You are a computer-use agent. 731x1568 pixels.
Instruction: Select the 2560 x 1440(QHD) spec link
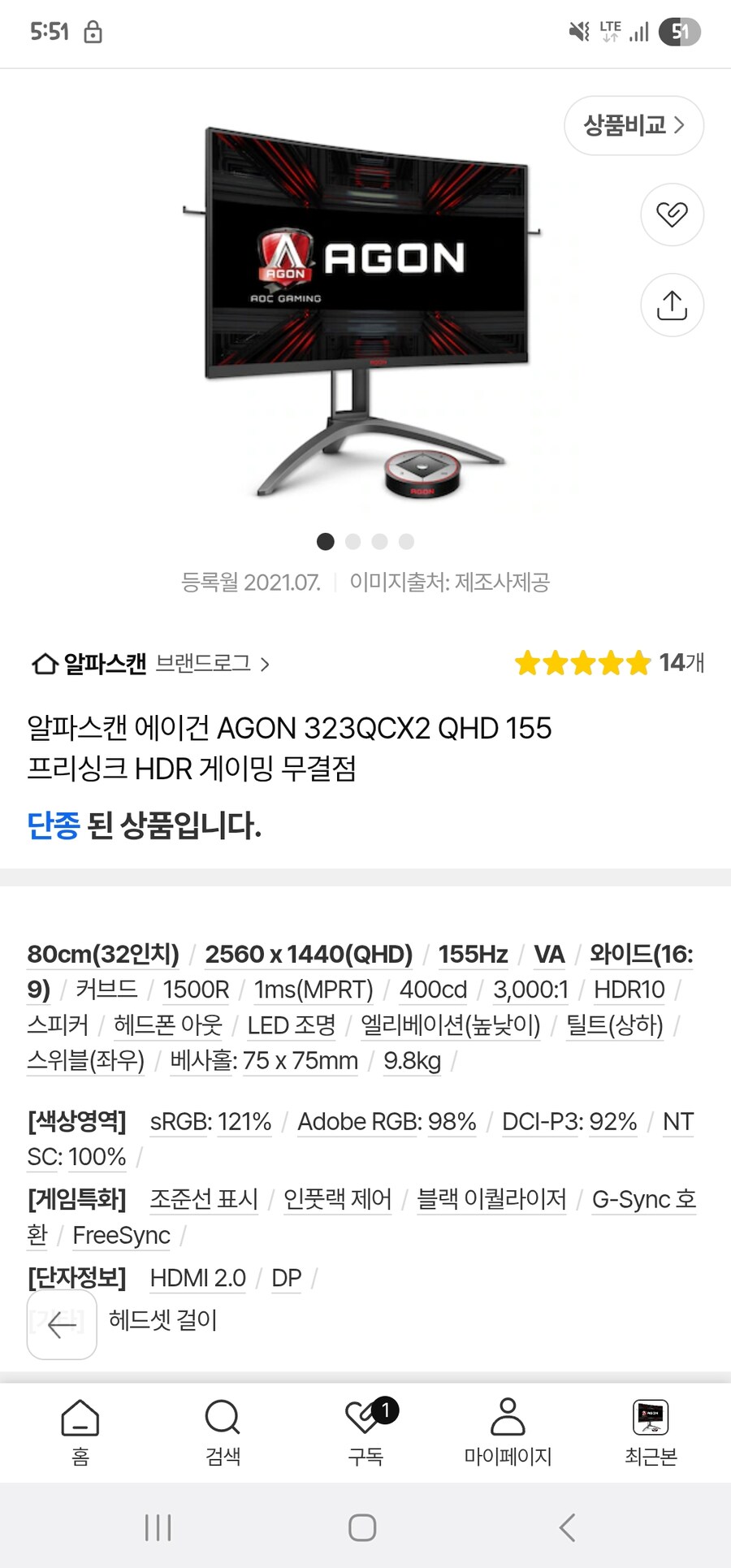pyautogui.click(x=309, y=954)
